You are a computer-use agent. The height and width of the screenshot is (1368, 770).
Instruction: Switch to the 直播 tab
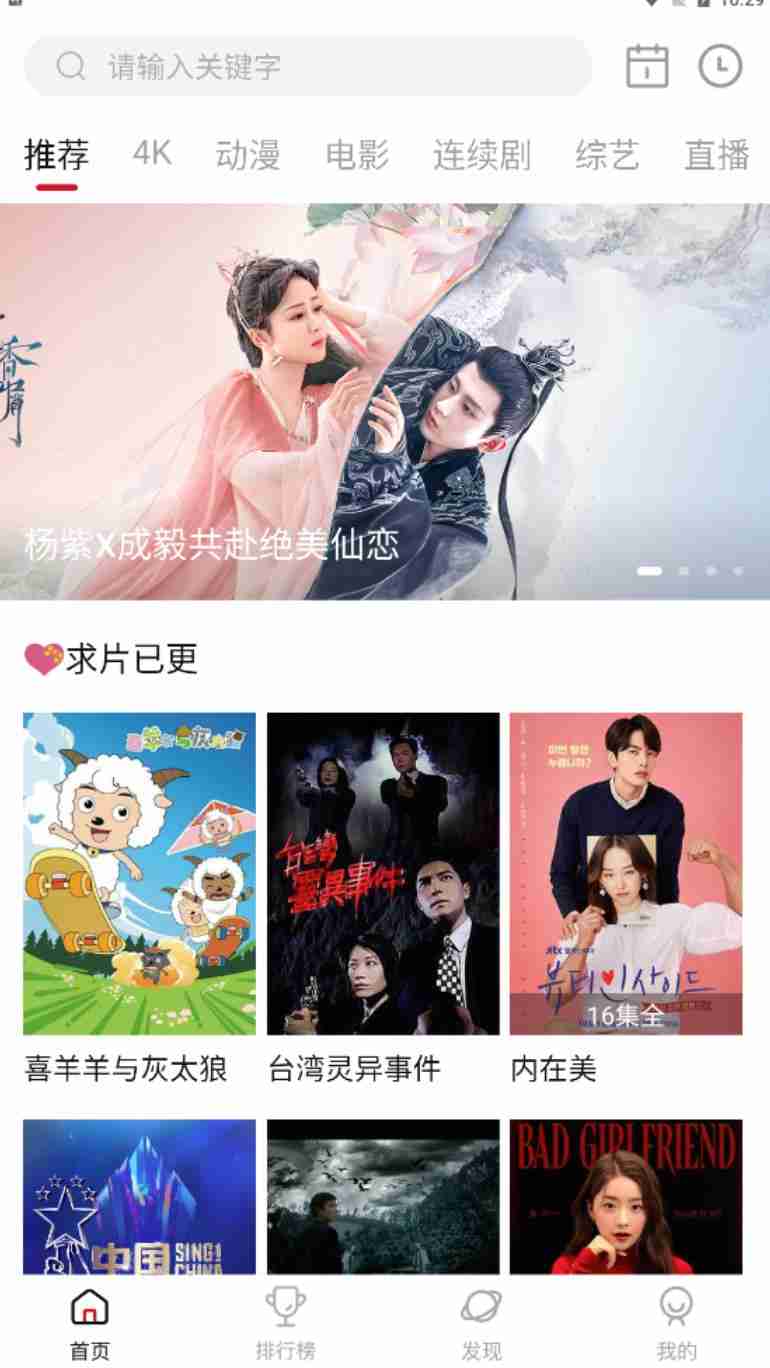click(716, 156)
